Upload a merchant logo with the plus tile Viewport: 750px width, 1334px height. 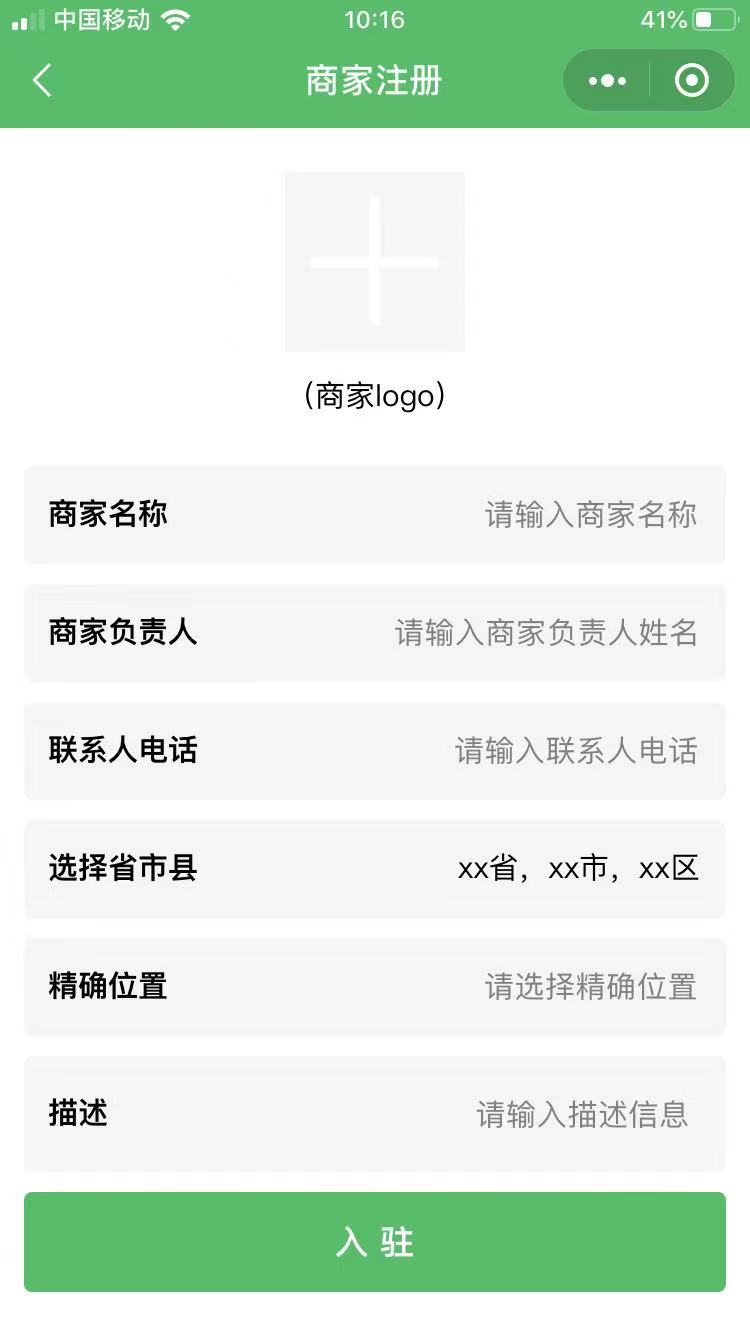click(x=375, y=262)
